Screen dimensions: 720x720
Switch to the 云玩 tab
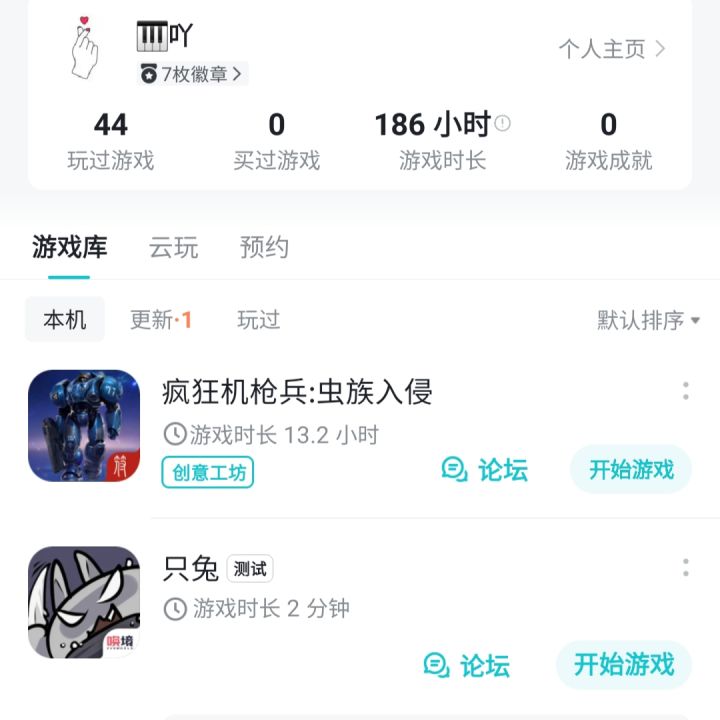174,247
